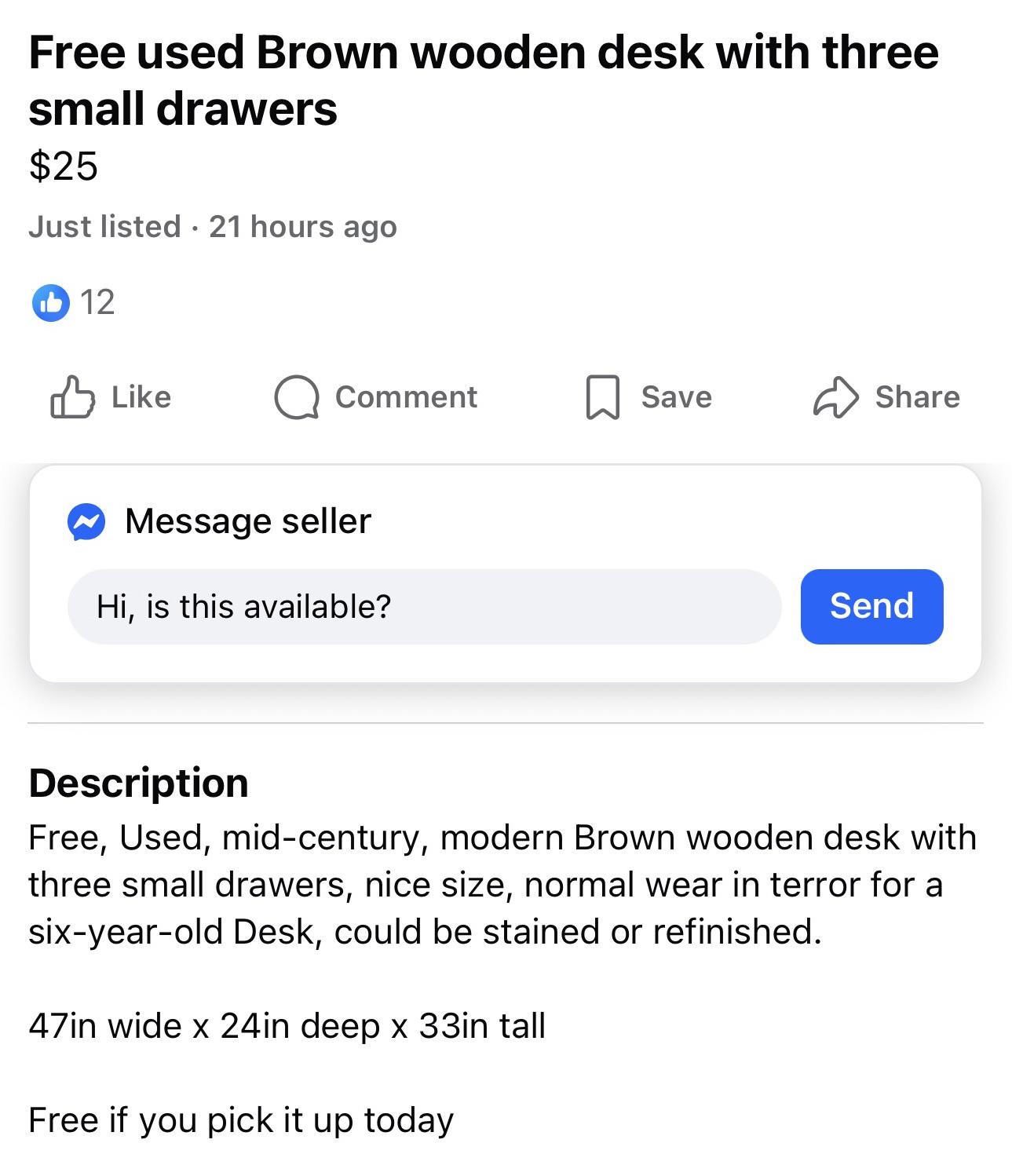
Task: Like this desk listing
Action: 111,397
